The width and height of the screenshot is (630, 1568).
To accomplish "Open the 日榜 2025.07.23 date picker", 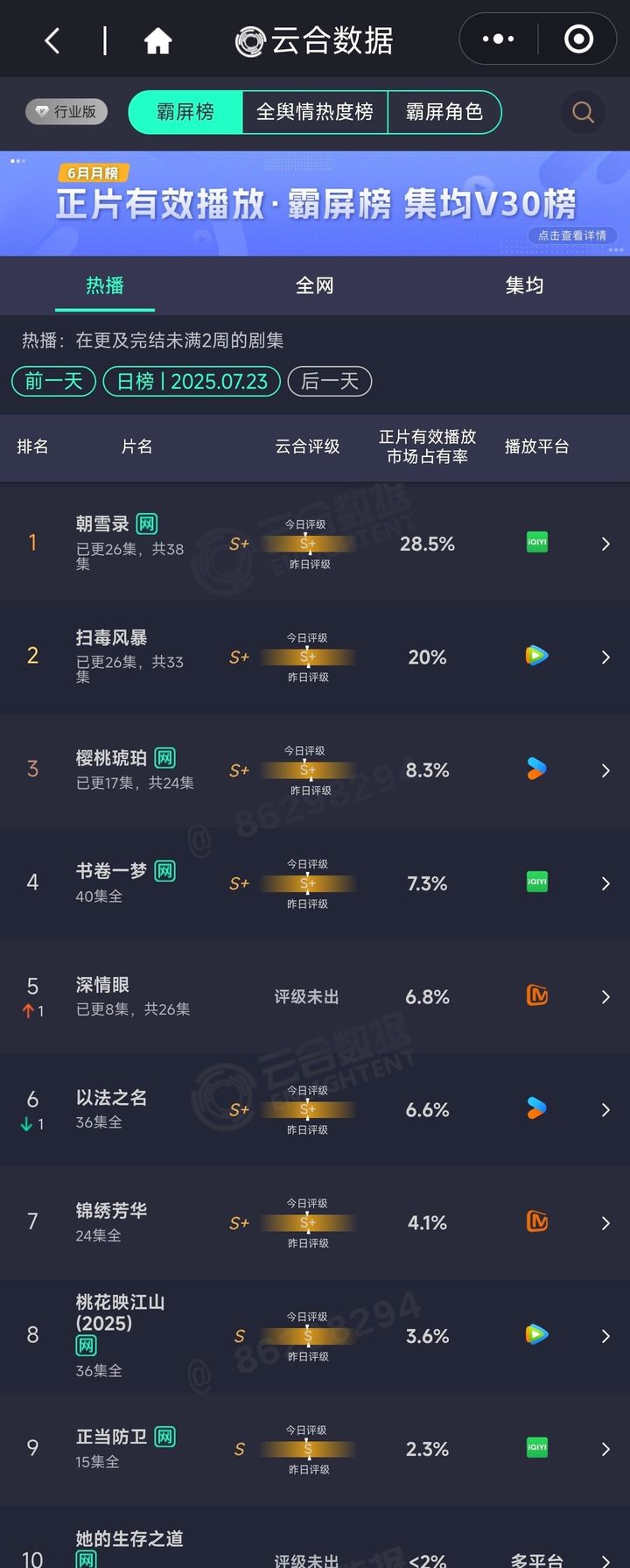I will tap(192, 381).
